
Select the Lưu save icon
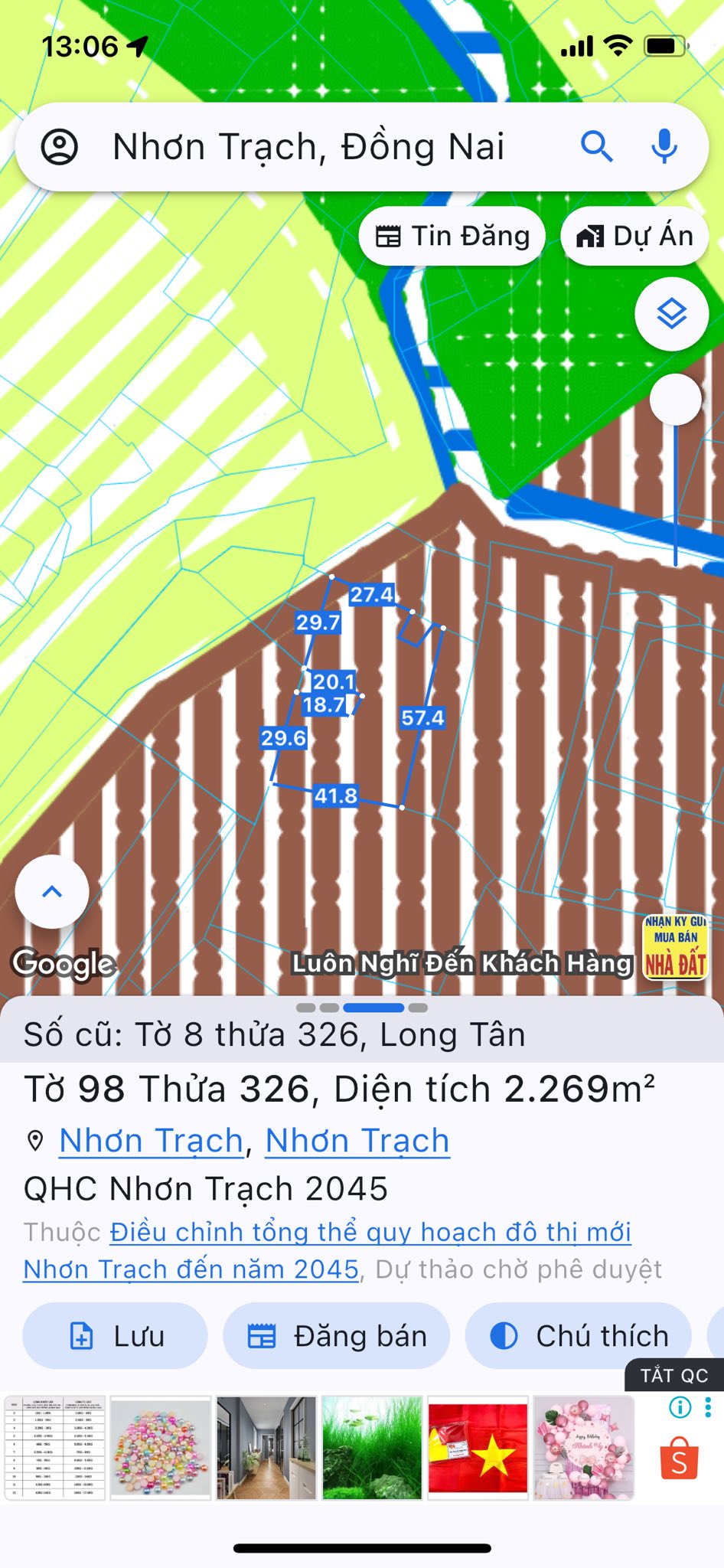pyautogui.click(x=80, y=1337)
